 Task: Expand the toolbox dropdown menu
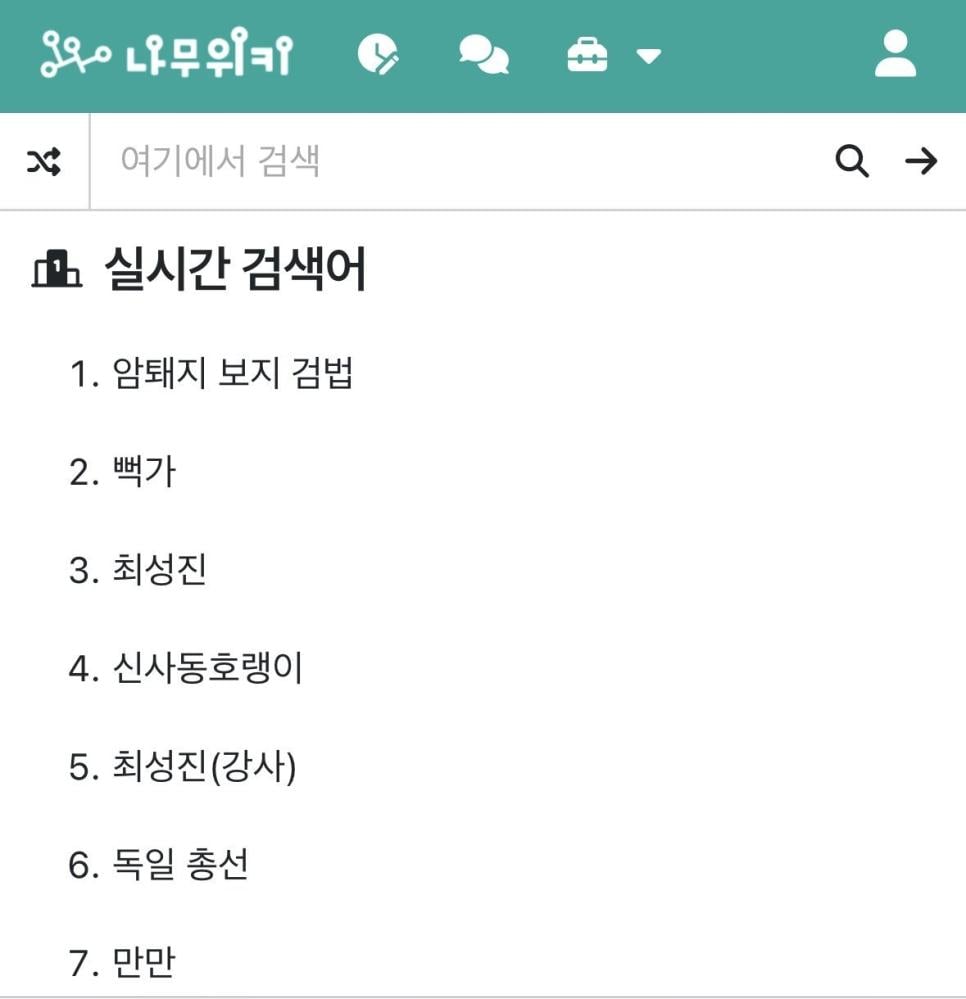(x=613, y=56)
